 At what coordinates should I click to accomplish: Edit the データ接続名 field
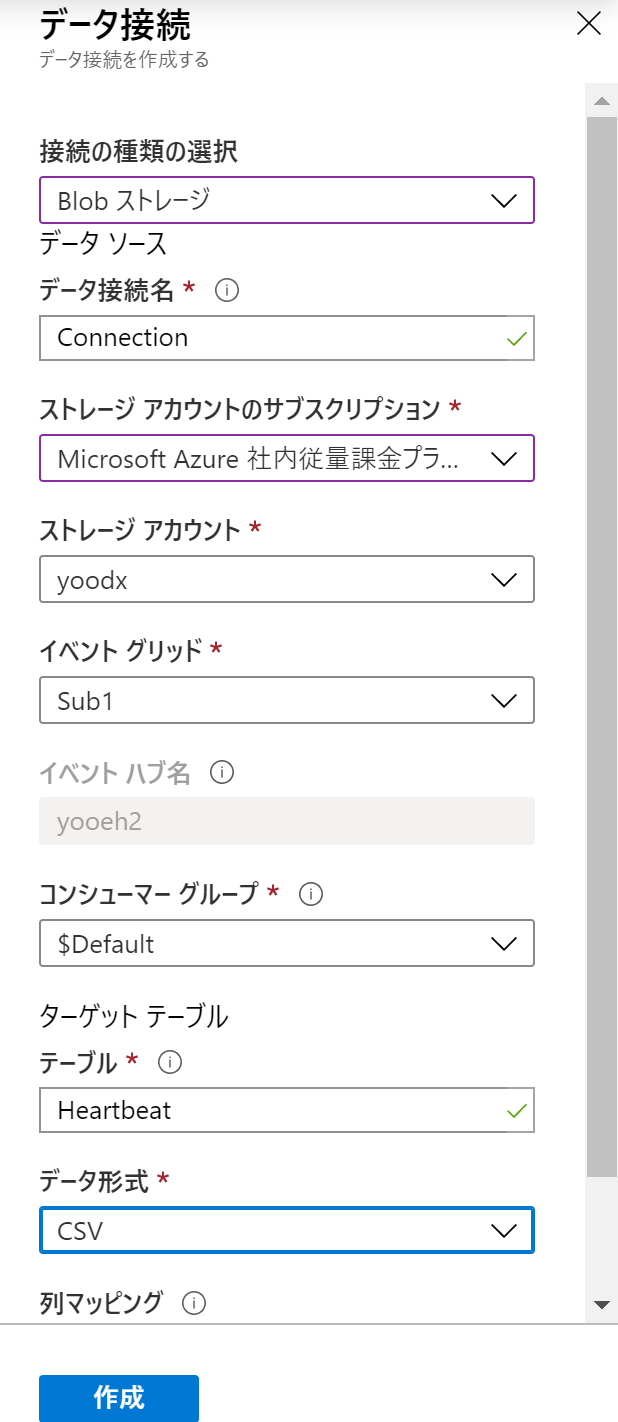pos(270,338)
